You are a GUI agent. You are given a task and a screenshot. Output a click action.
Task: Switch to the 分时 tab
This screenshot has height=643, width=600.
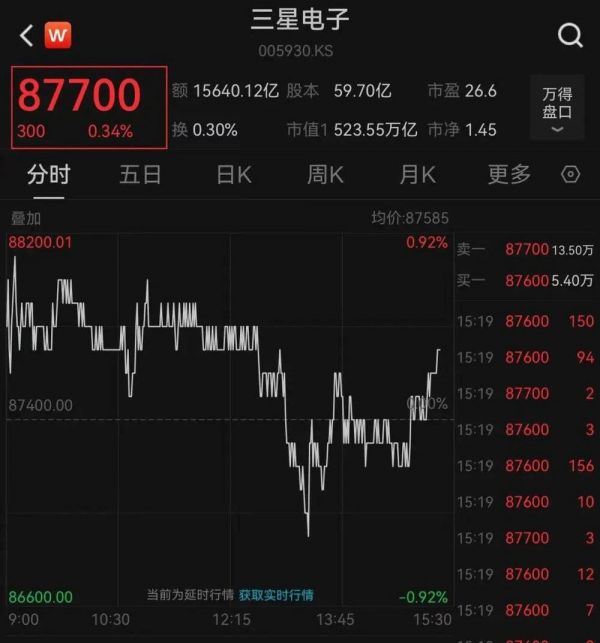[x=48, y=174]
